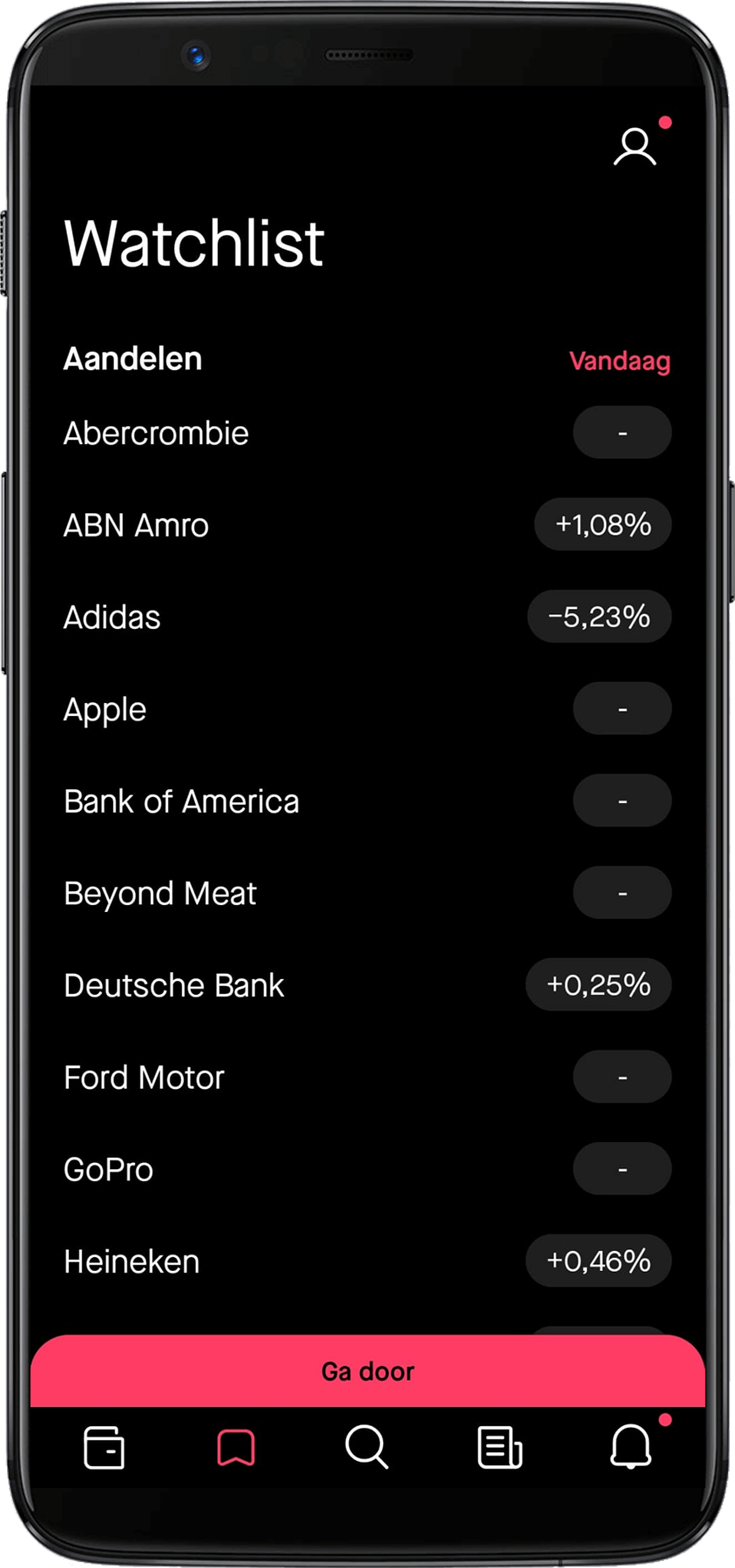
Task: Tap the +1,08% badge next to ABN Amro
Action: 601,525
